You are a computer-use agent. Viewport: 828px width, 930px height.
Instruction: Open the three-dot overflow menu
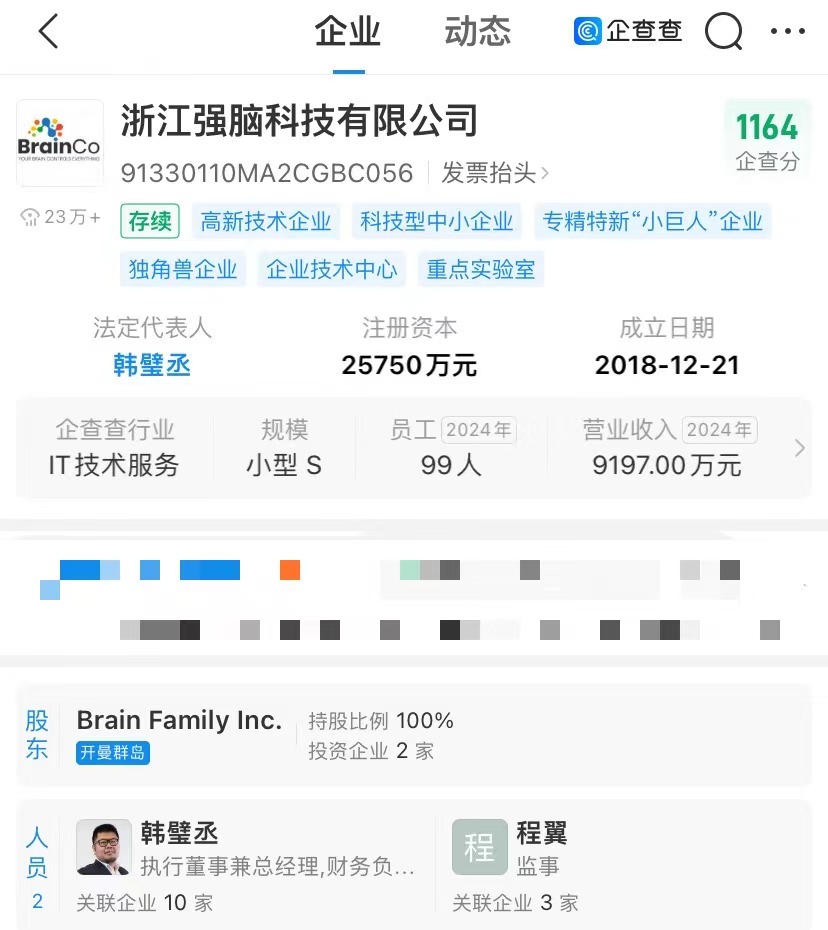788,32
